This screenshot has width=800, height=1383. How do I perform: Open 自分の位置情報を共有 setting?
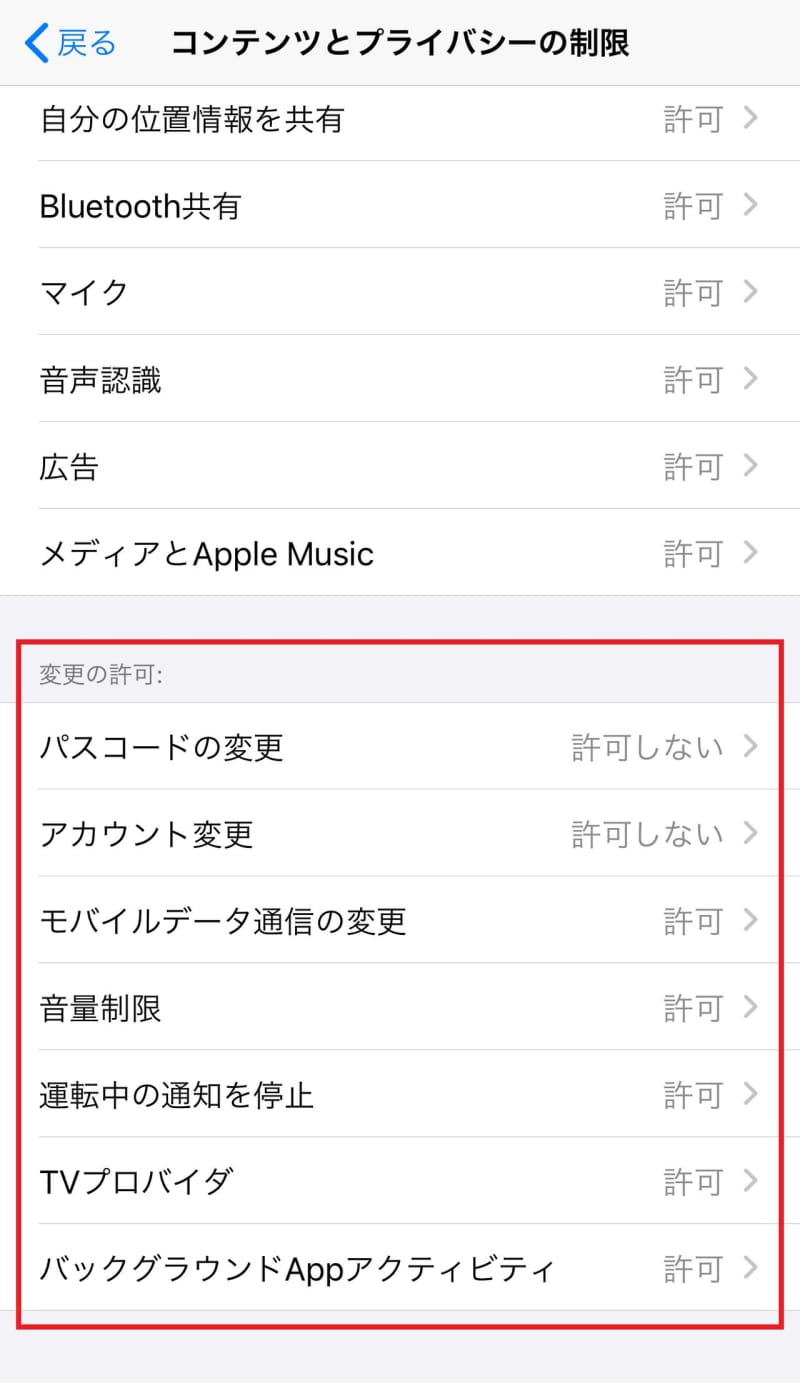[x=400, y=119]
